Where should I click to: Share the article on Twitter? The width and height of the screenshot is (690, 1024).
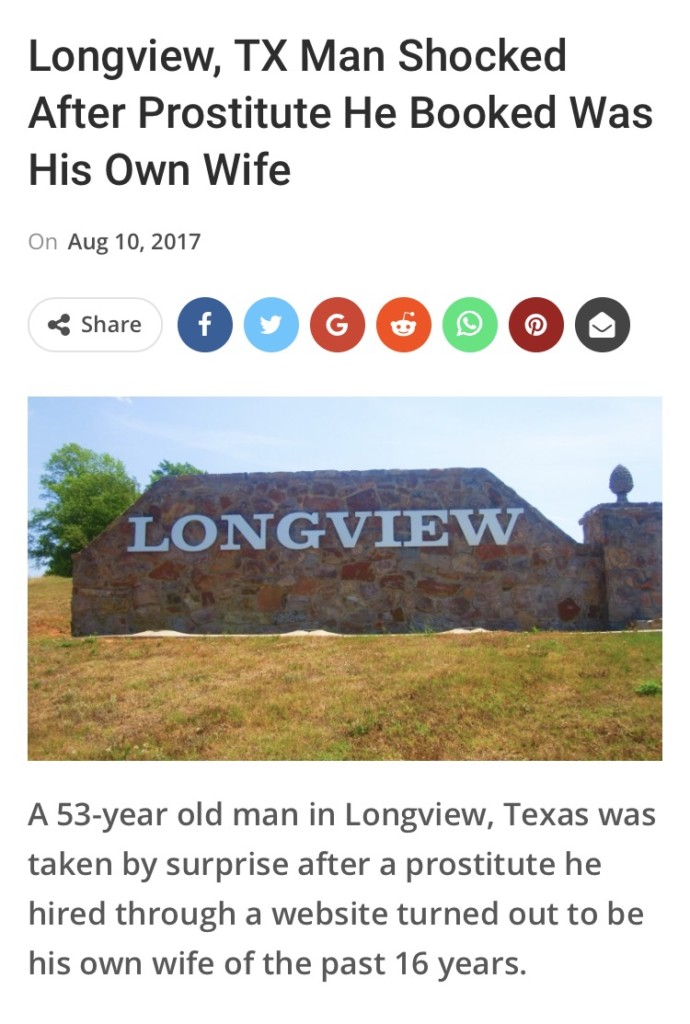[271, 325]
